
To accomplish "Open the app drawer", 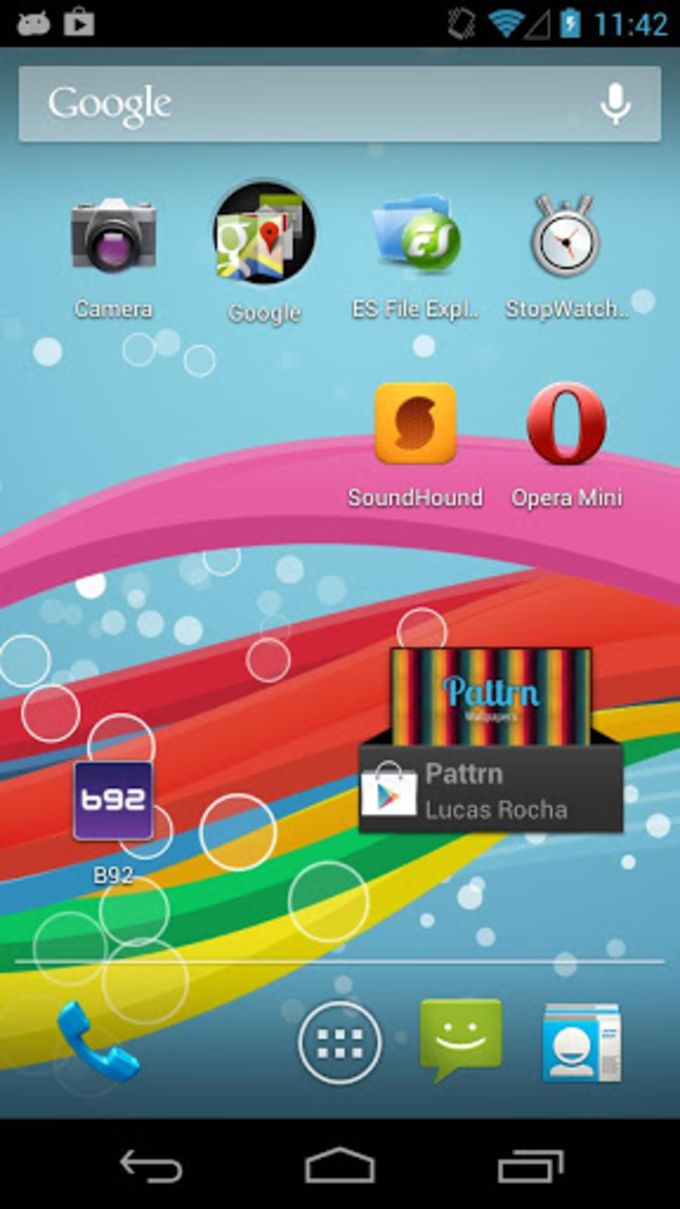I will (340, 1042).
